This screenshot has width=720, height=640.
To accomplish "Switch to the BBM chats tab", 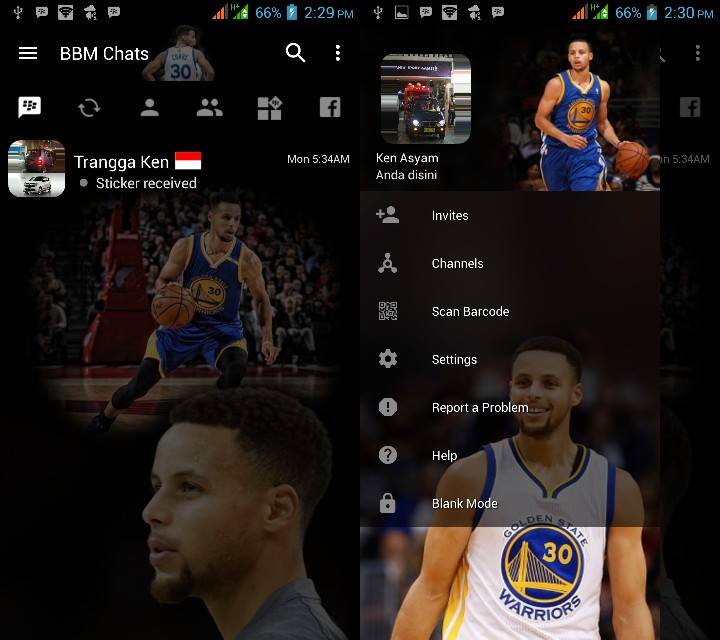I will click(30, 108).
